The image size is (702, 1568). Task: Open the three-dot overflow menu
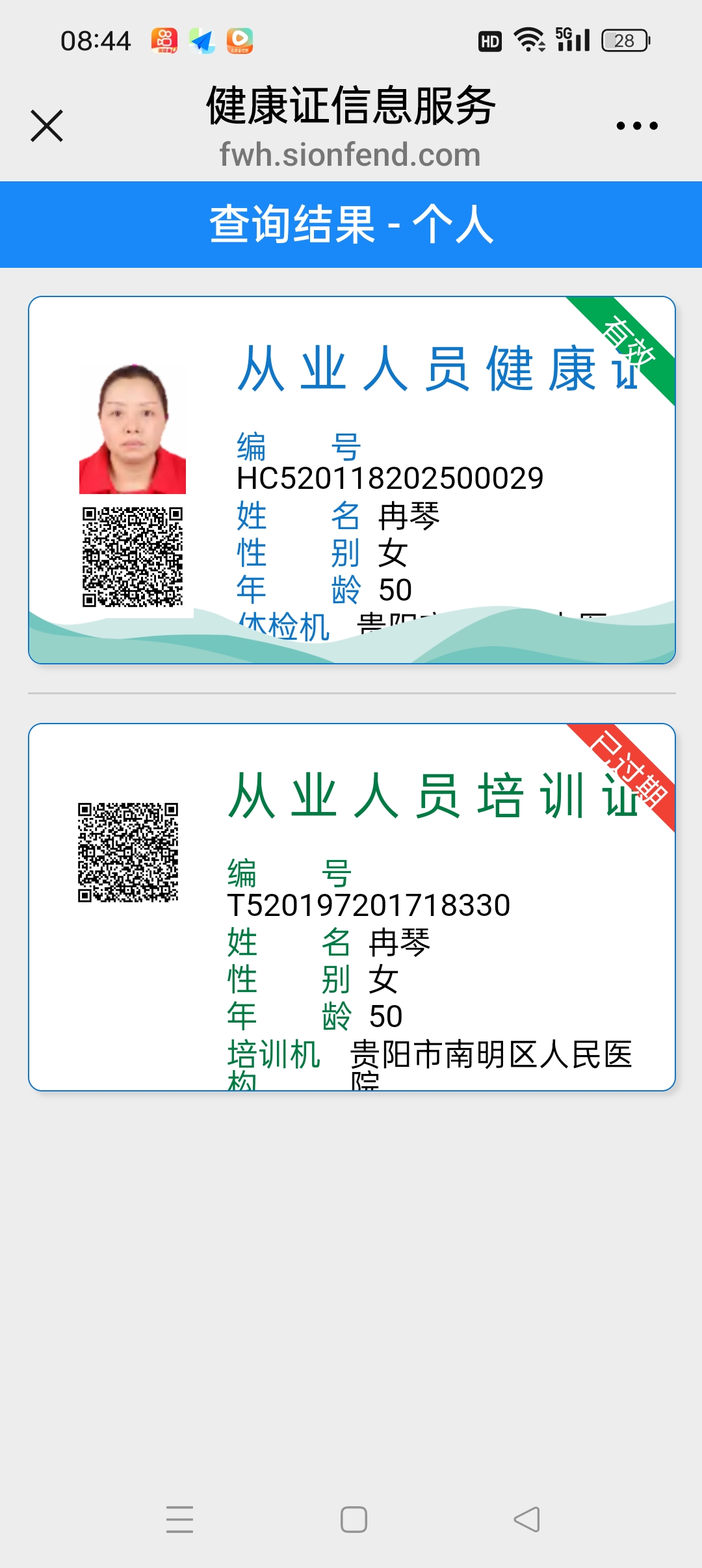click(637, 125)
